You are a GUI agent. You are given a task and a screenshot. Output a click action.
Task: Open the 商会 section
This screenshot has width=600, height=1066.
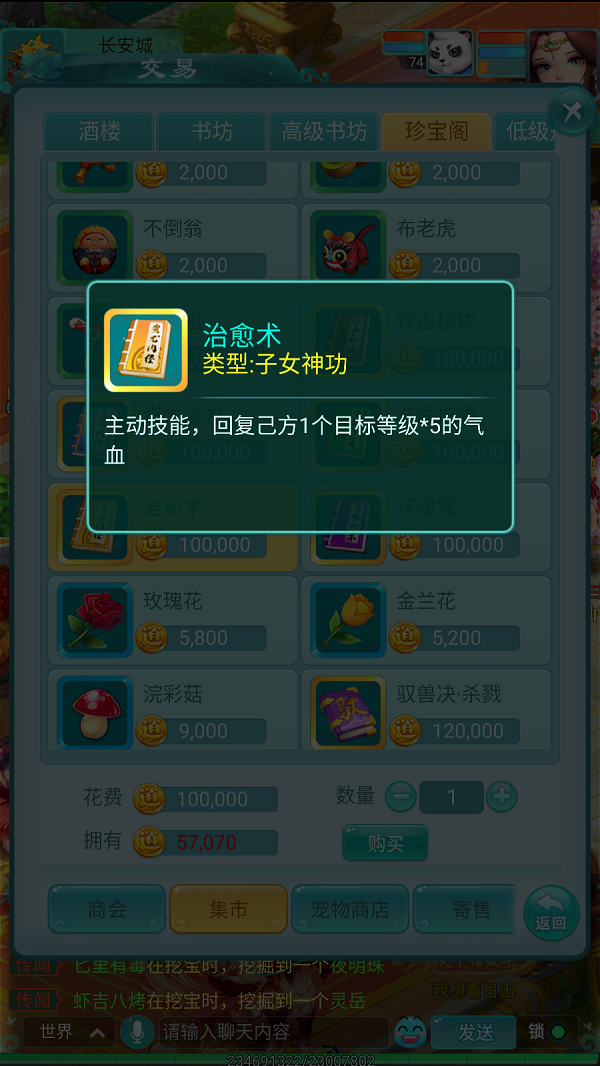[x=106, y=909]
